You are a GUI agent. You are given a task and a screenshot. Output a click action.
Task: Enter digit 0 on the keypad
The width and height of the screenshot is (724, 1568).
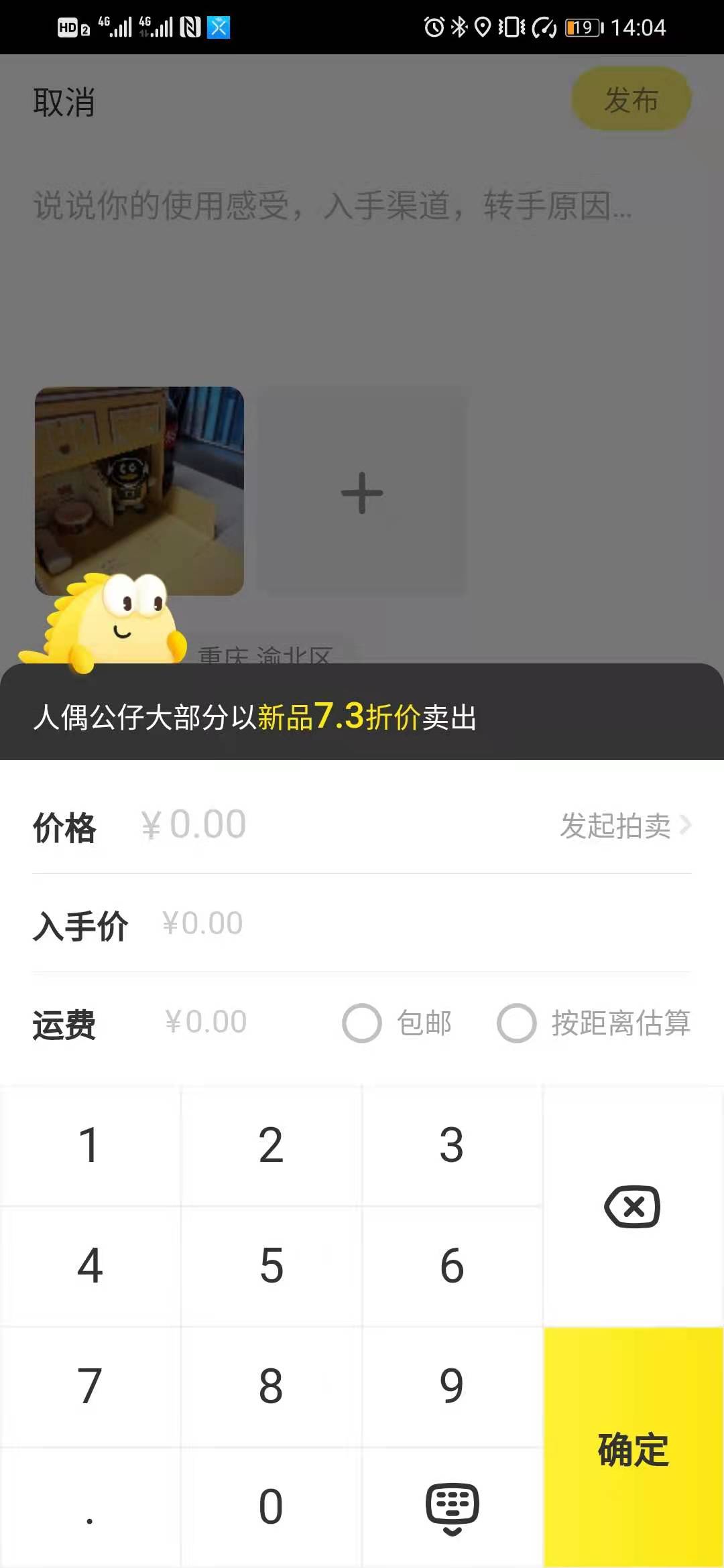pyautogui.click(x=271, y=1507)
